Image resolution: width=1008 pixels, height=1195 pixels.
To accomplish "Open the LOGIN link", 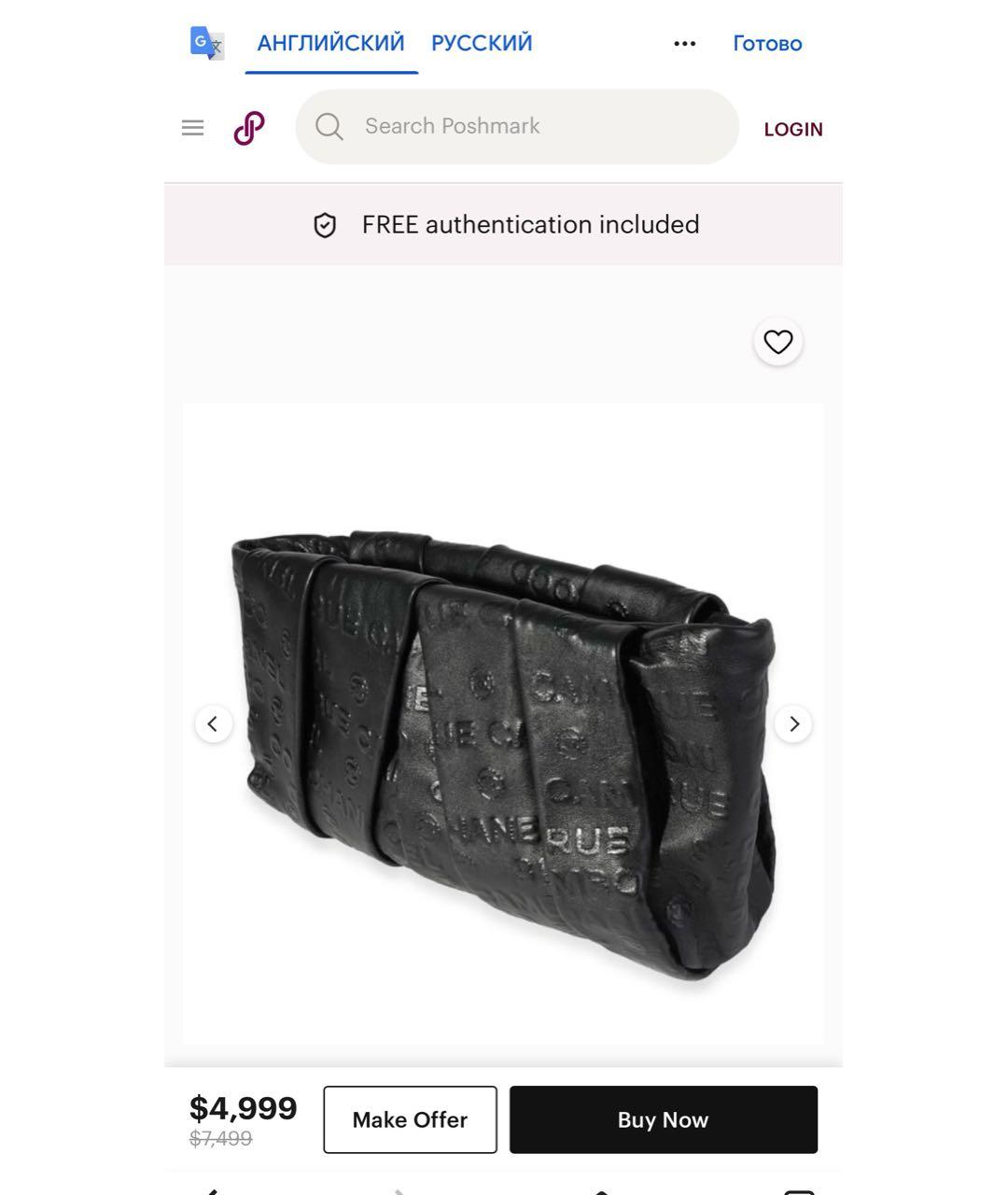I will [792, 129].
